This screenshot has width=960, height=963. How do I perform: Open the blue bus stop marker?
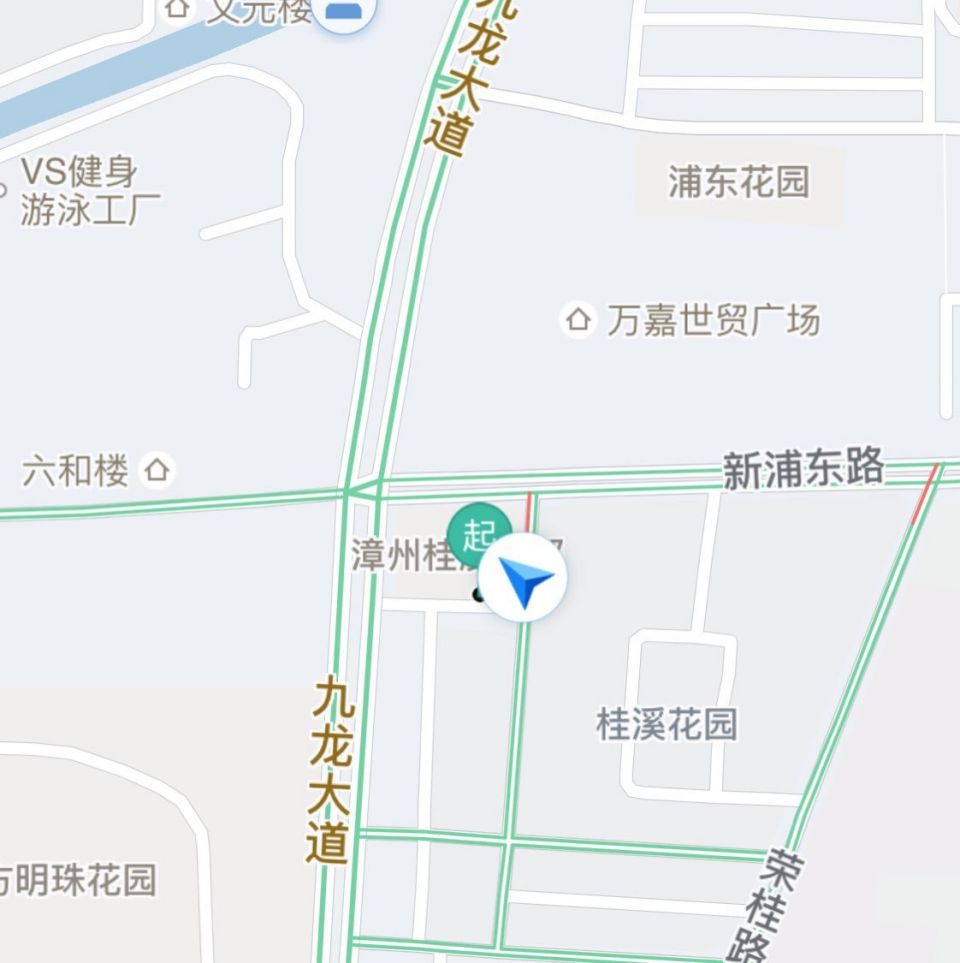[343, 10]
